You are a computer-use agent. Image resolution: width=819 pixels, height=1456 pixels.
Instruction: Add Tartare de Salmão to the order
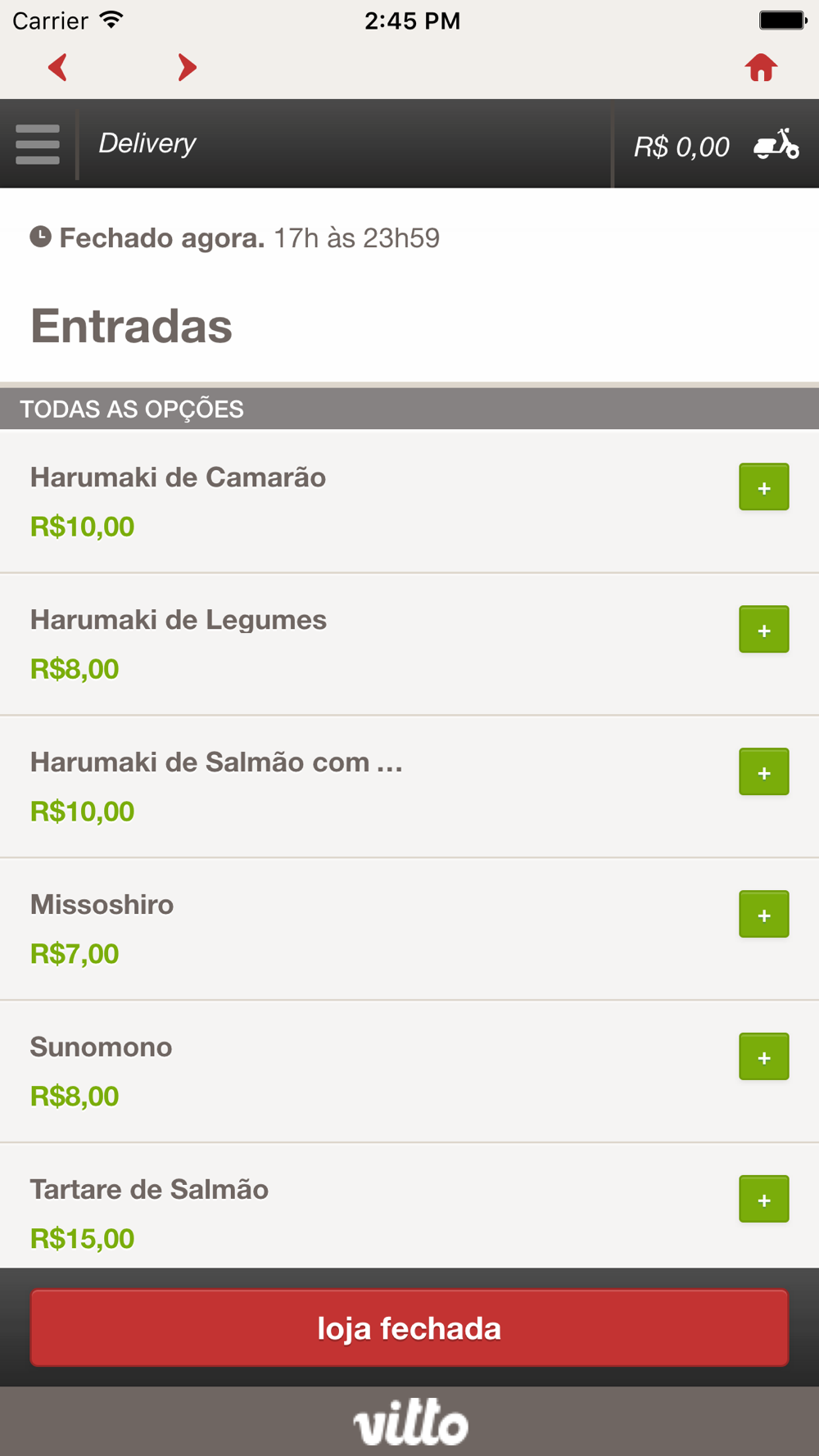[763, 1200]
